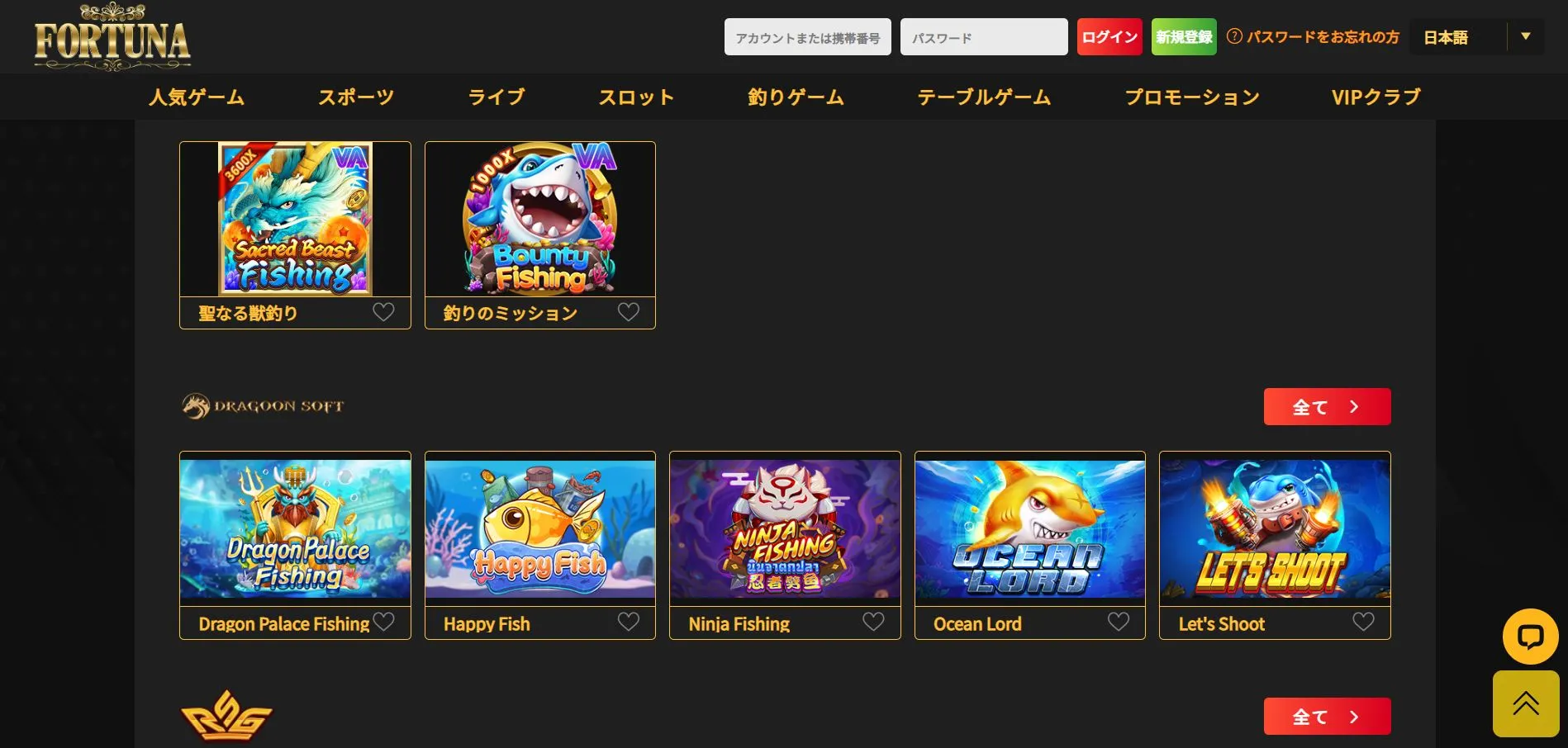1568x748 pixels.
Task: Open the 聖なる獣釣り game tile
Action: (x=295, y=220)
